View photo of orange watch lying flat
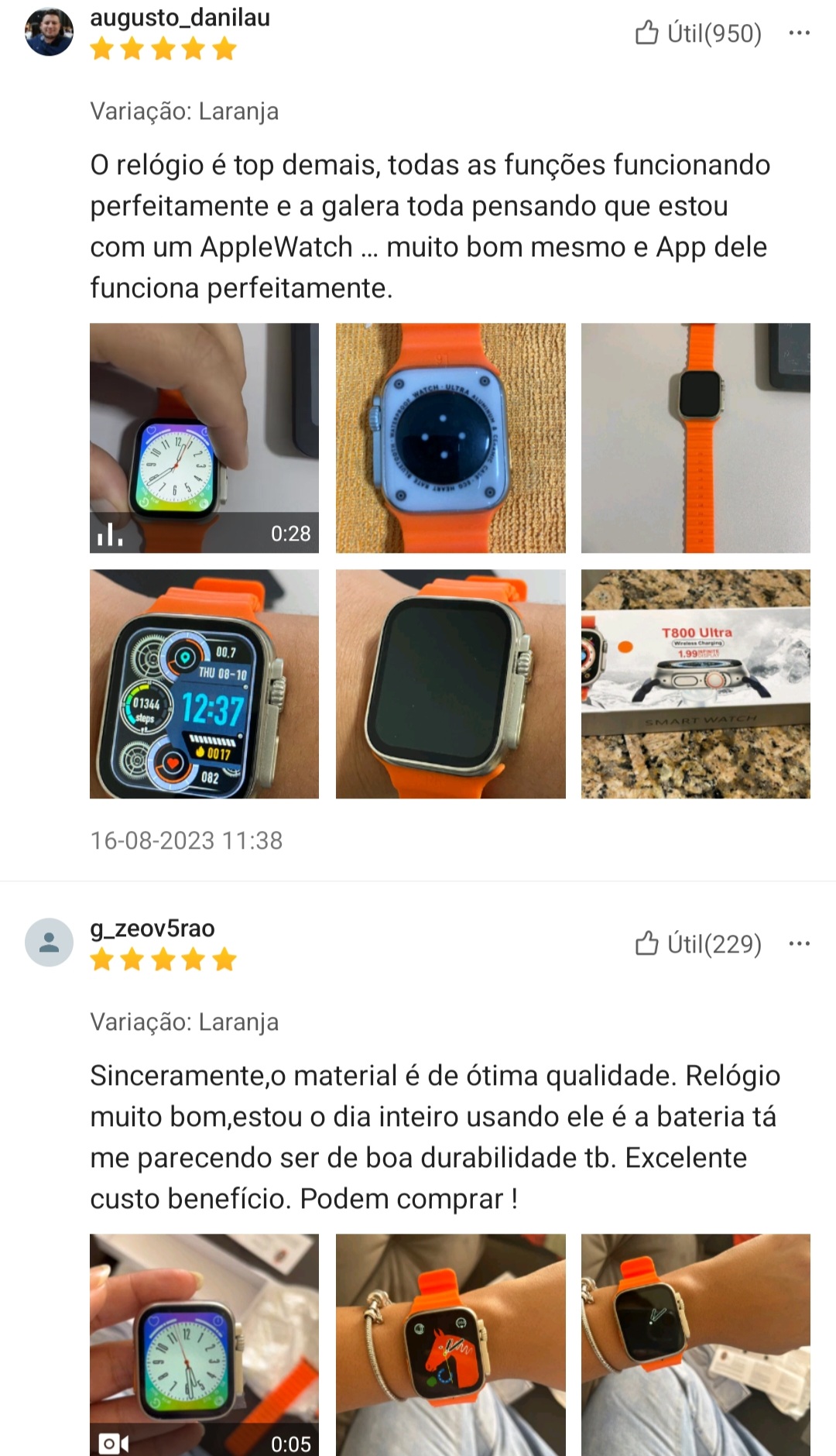This screenshot has width=836, height=1456. 695,438
